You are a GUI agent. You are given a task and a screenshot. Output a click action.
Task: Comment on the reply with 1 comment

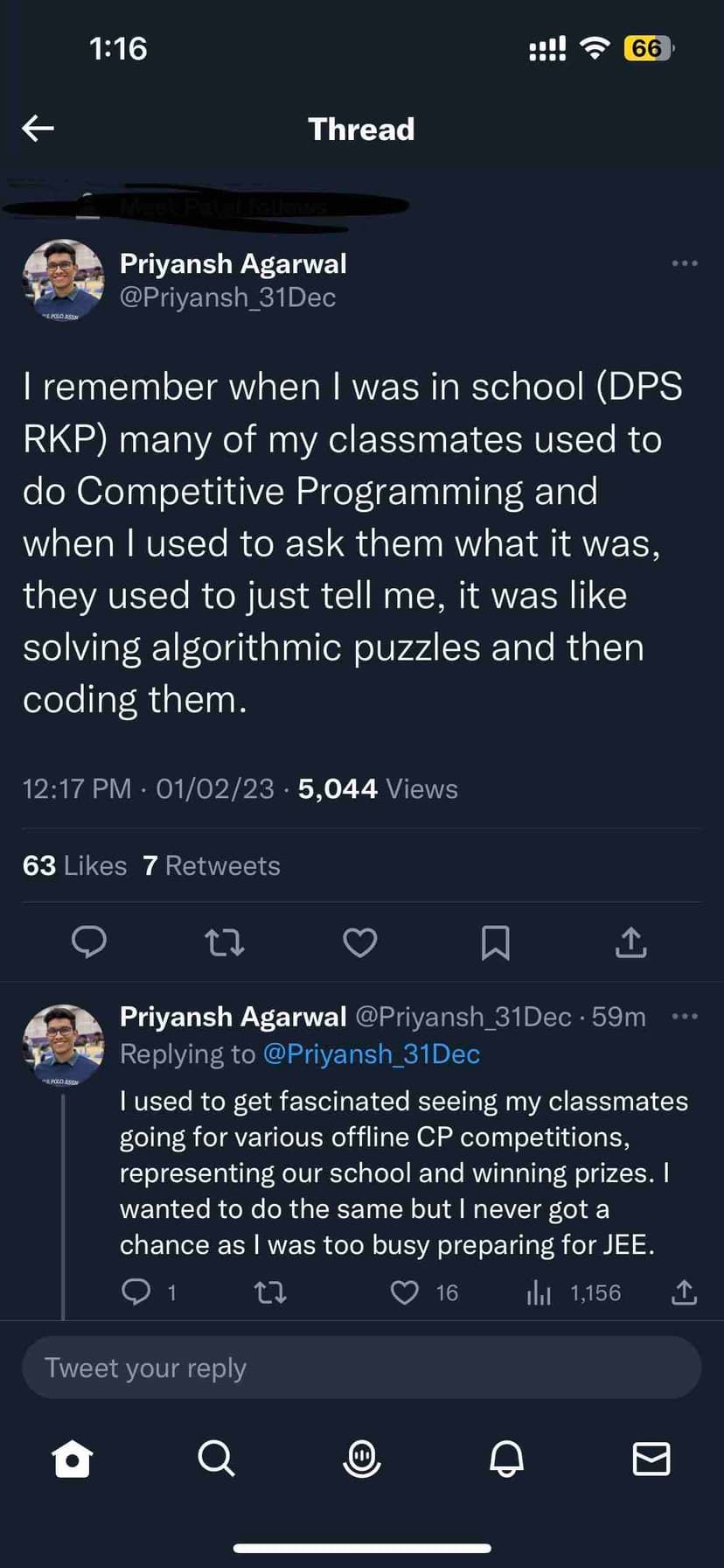[136, 1292]
